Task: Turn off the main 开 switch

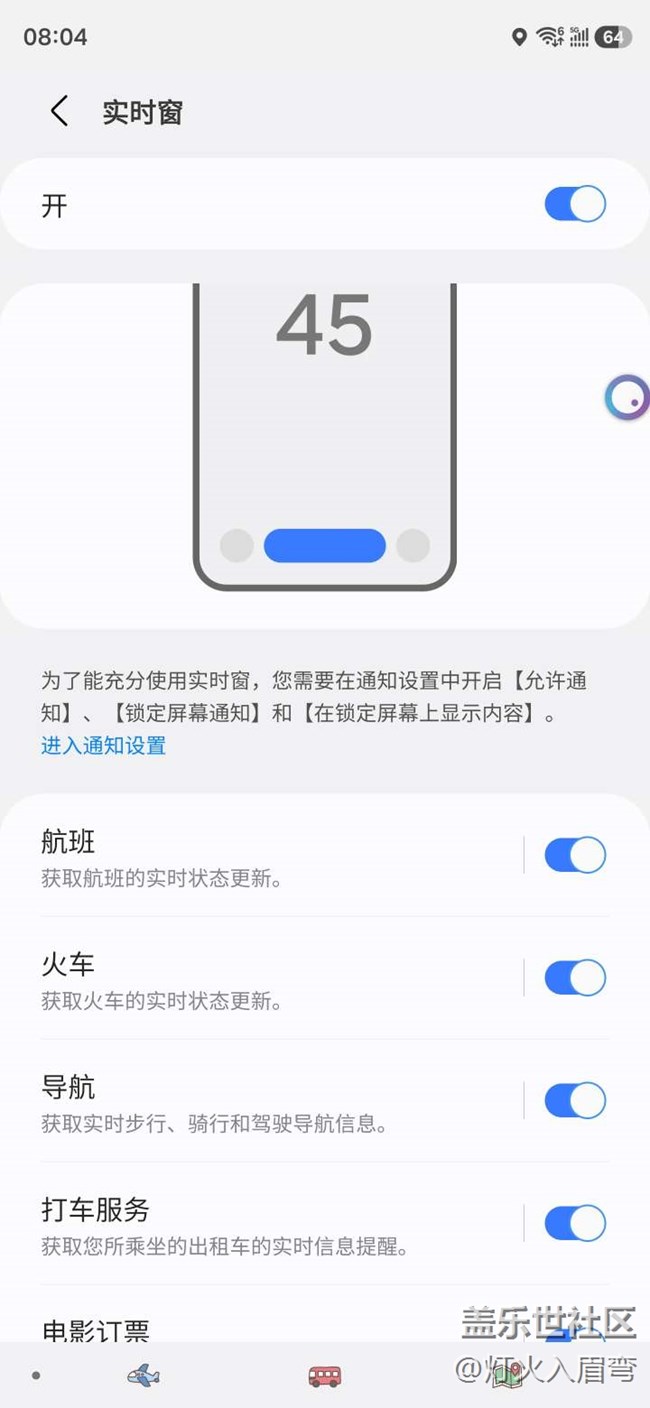Action: [574, 204]
